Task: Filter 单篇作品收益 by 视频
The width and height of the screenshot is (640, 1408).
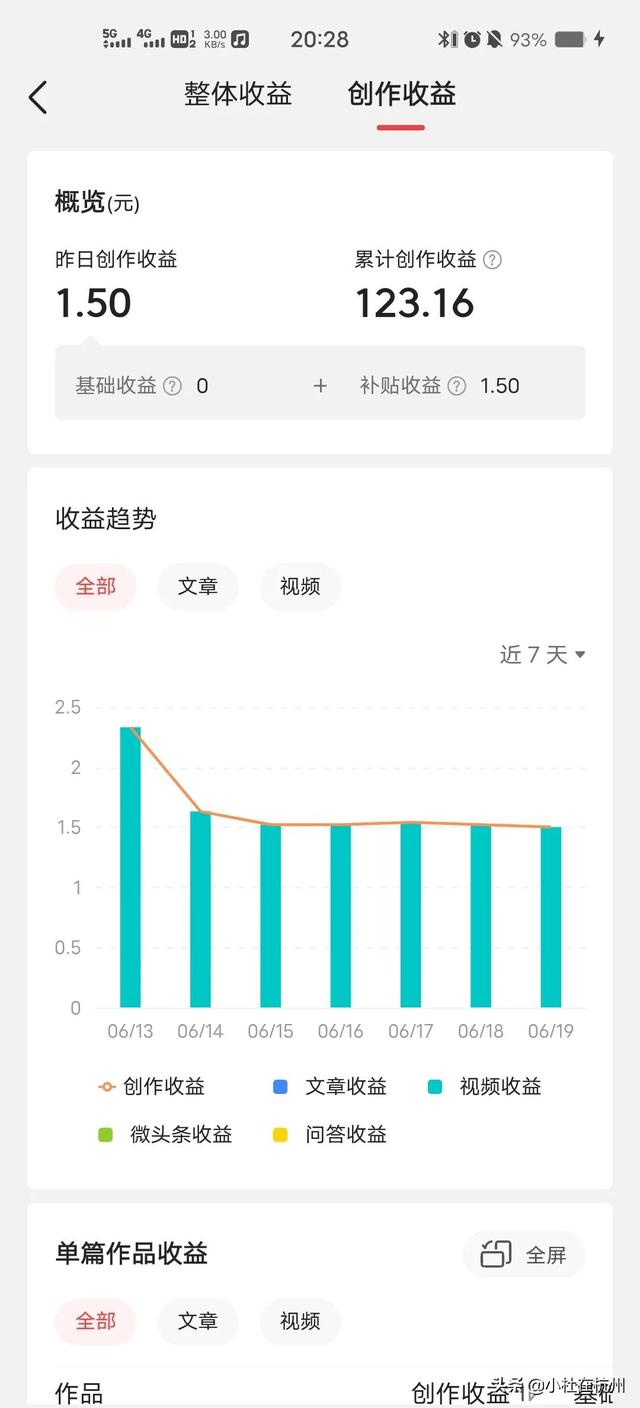Action: point(300,1321)
